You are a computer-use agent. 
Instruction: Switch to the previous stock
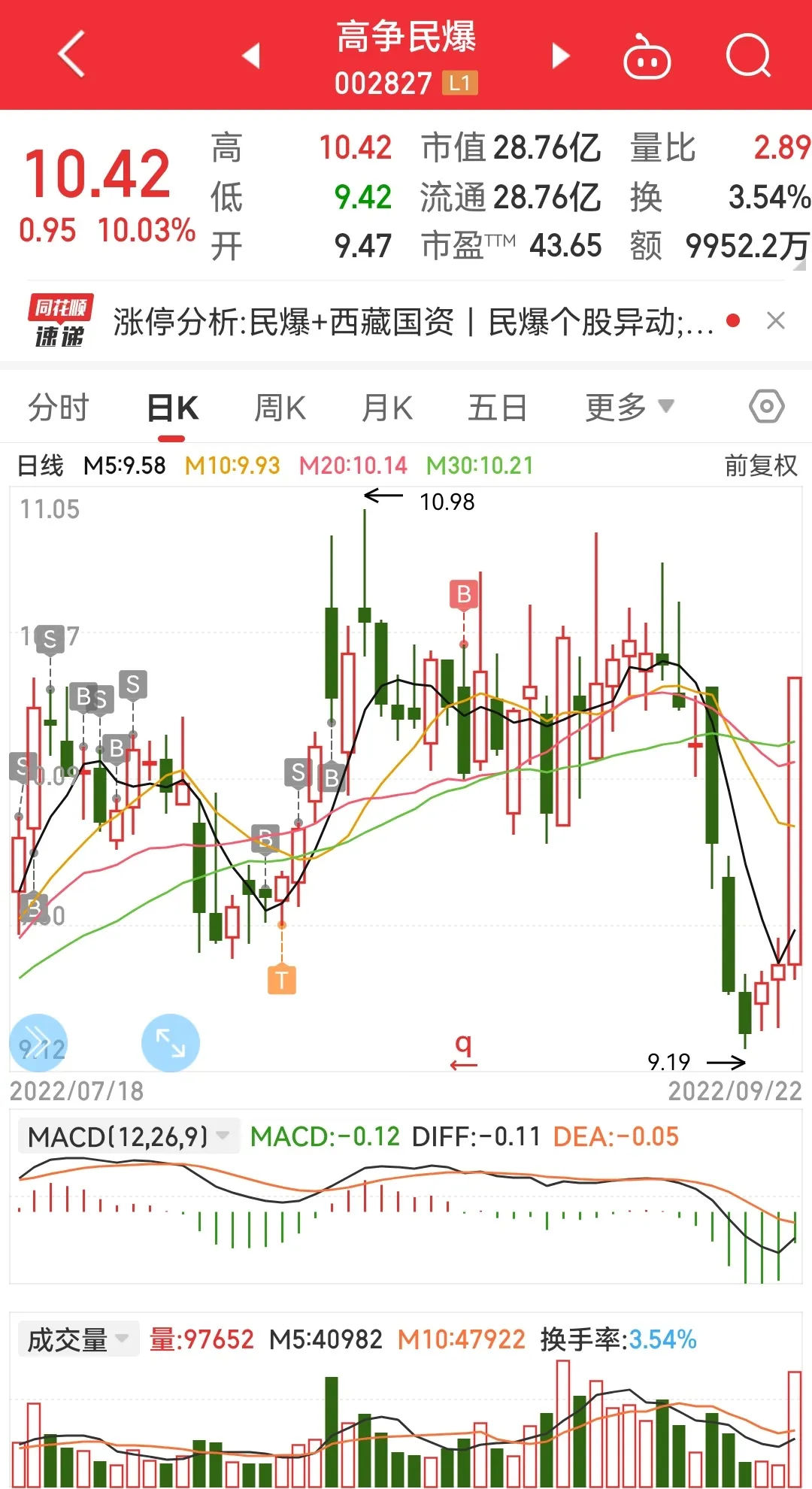click(251, 55)
